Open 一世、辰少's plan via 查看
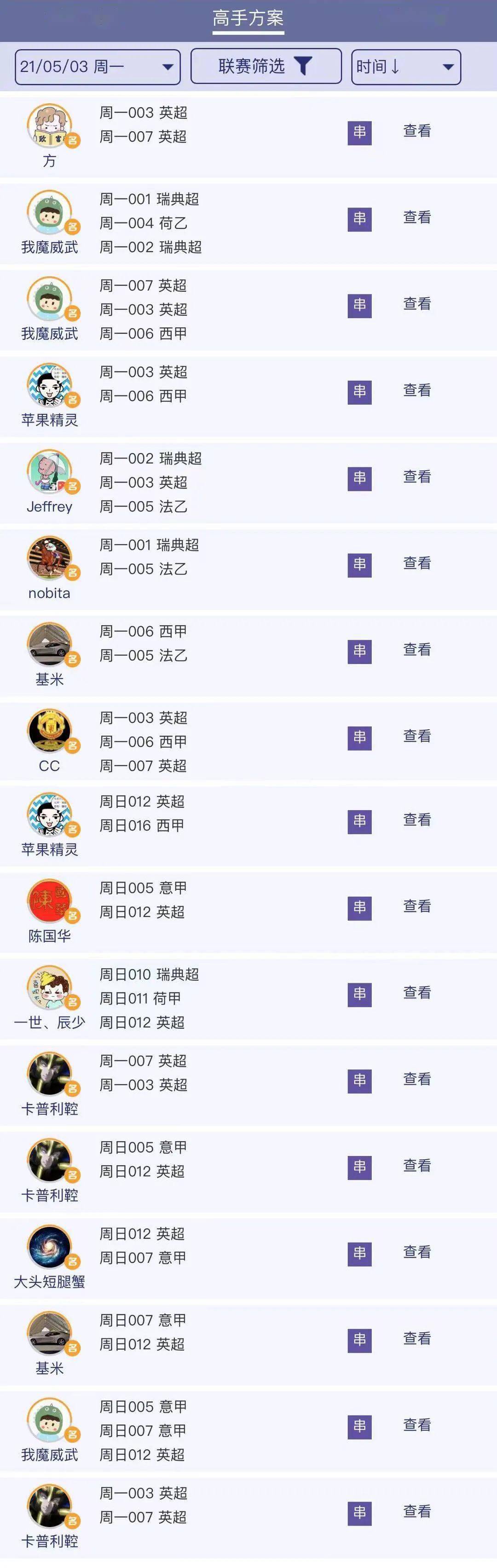This screenshot has height=1568, width=497. 417,993
